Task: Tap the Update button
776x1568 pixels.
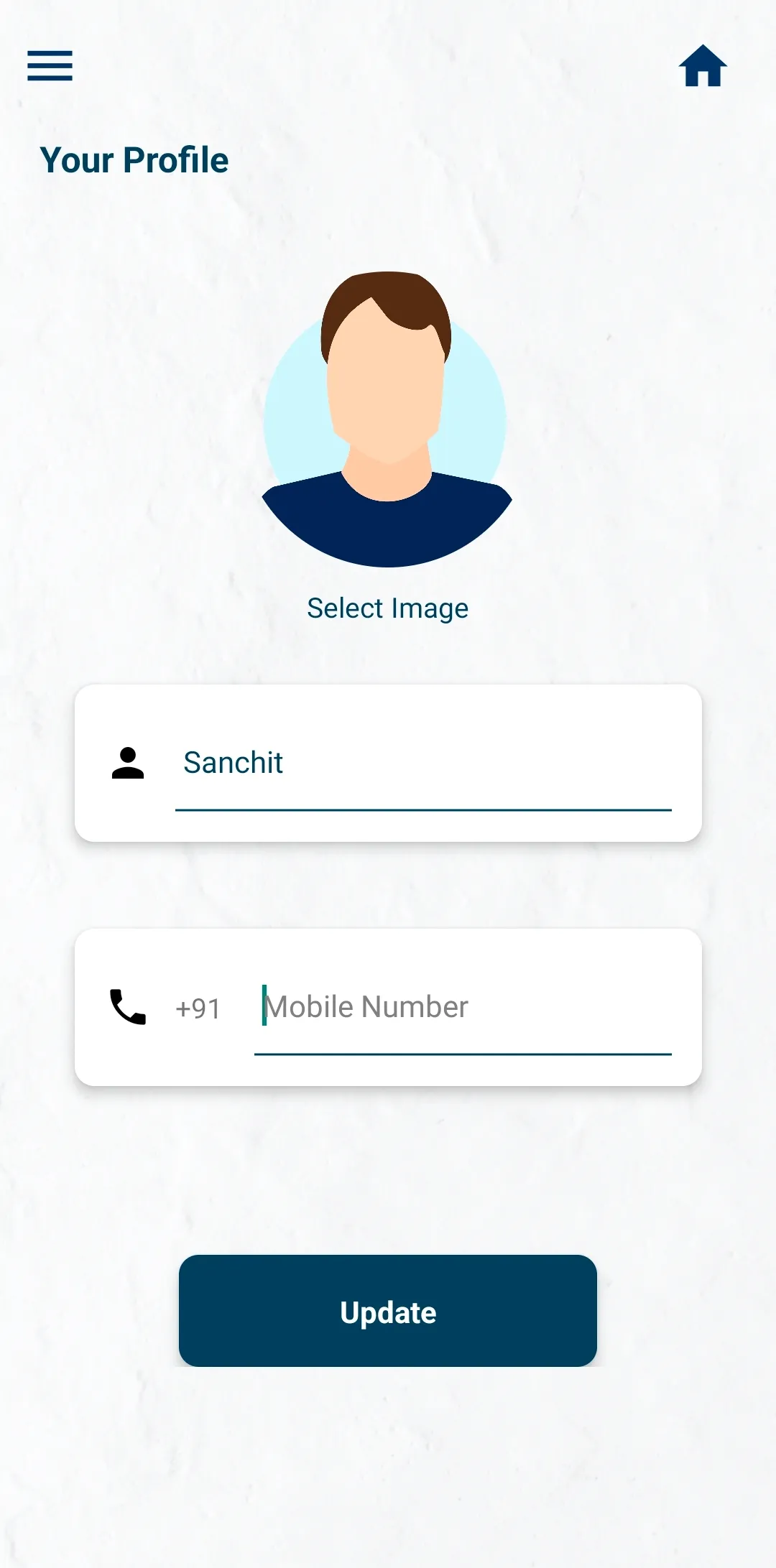Action: tap(387, 1311)
